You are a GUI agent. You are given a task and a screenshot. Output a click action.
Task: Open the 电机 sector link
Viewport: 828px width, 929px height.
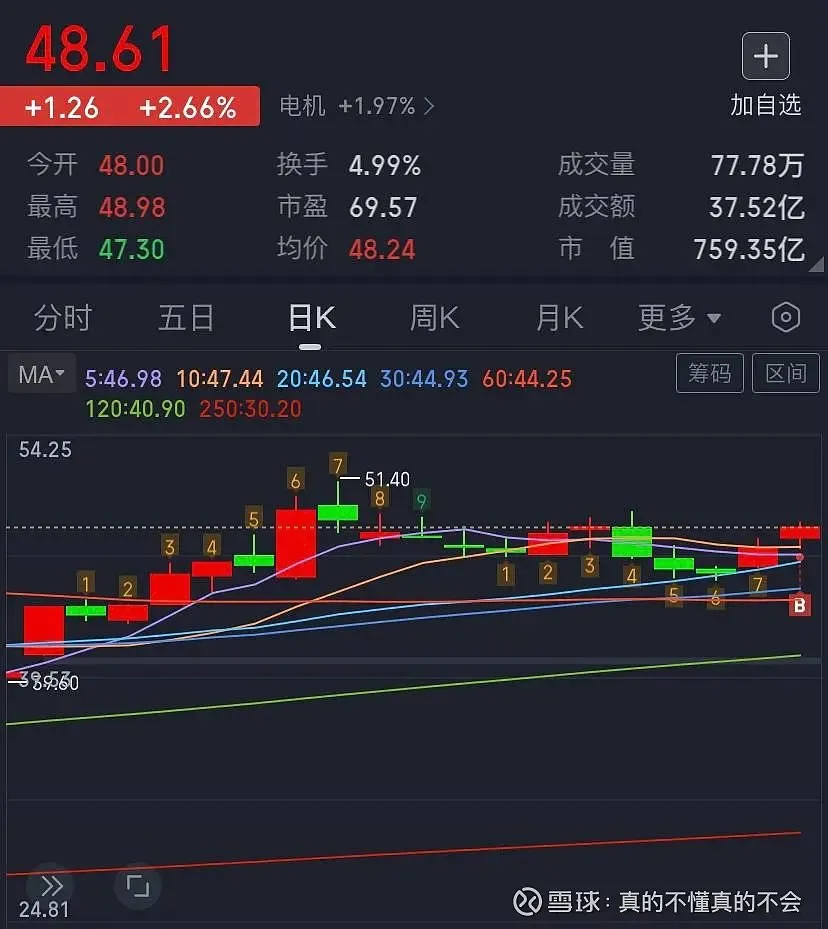(356, 106)
